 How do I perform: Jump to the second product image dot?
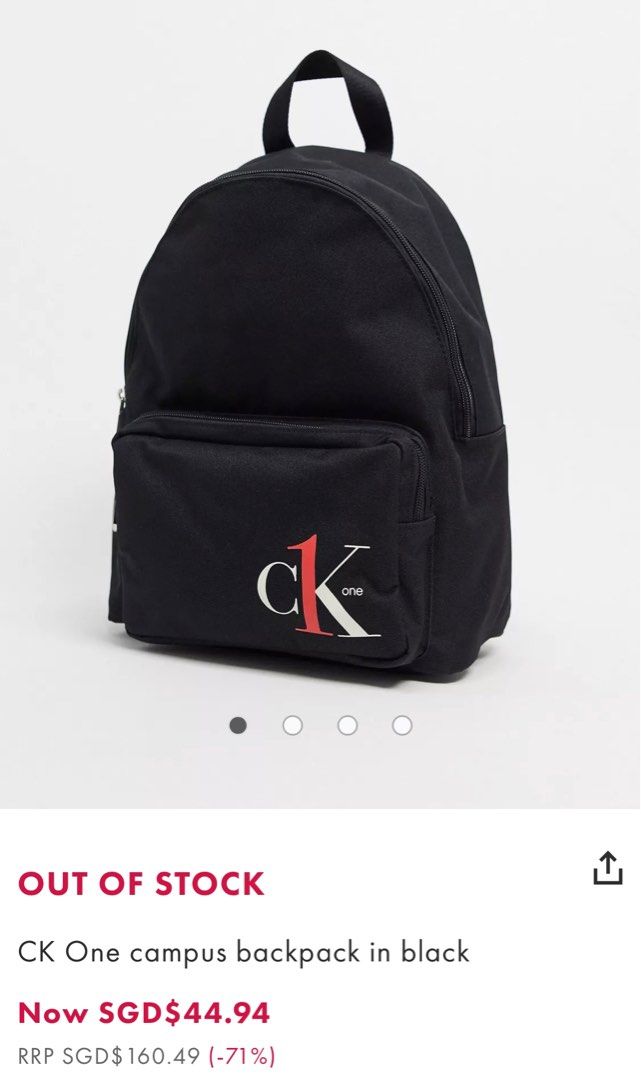[x=293, y=725]
